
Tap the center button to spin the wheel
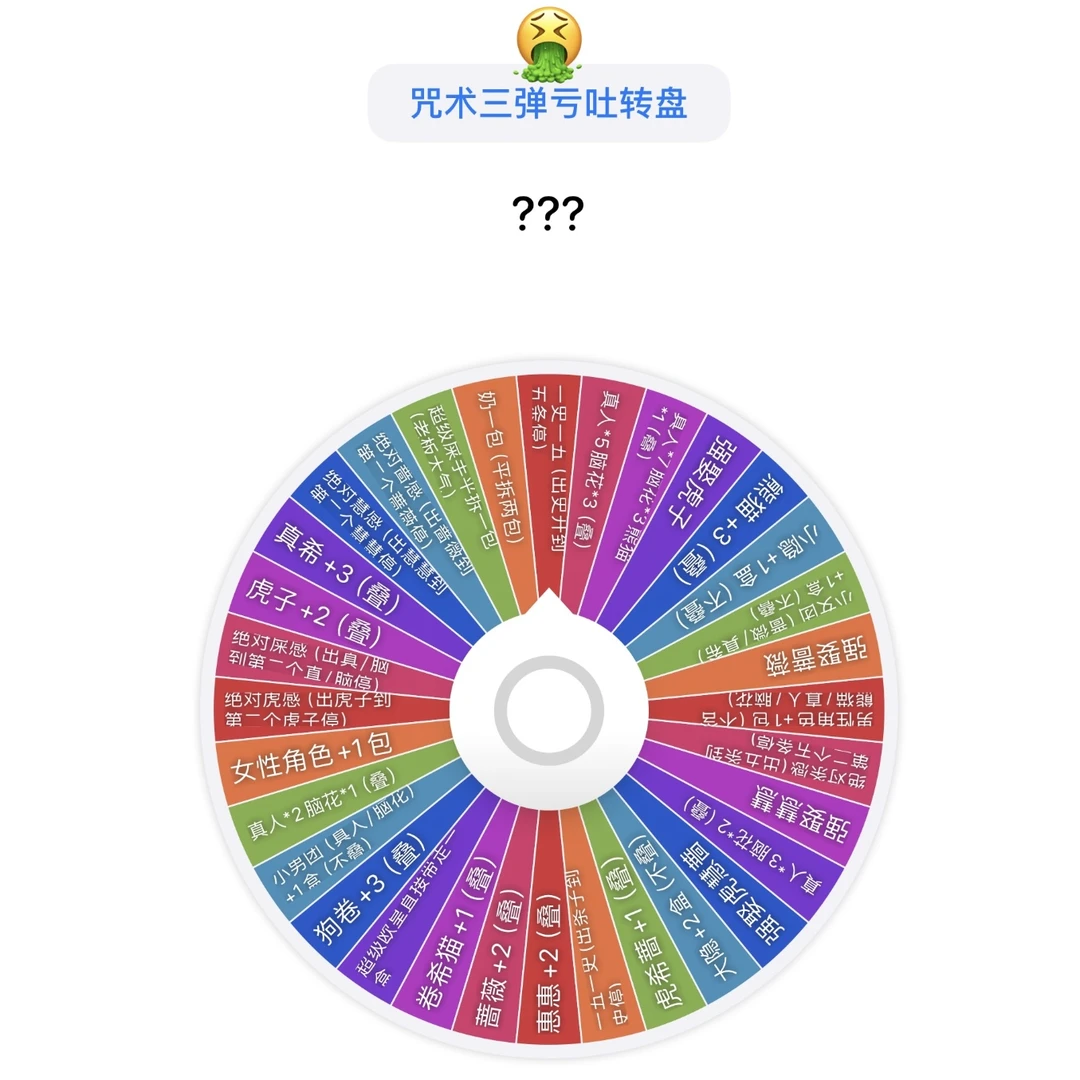tap(549, 710)
